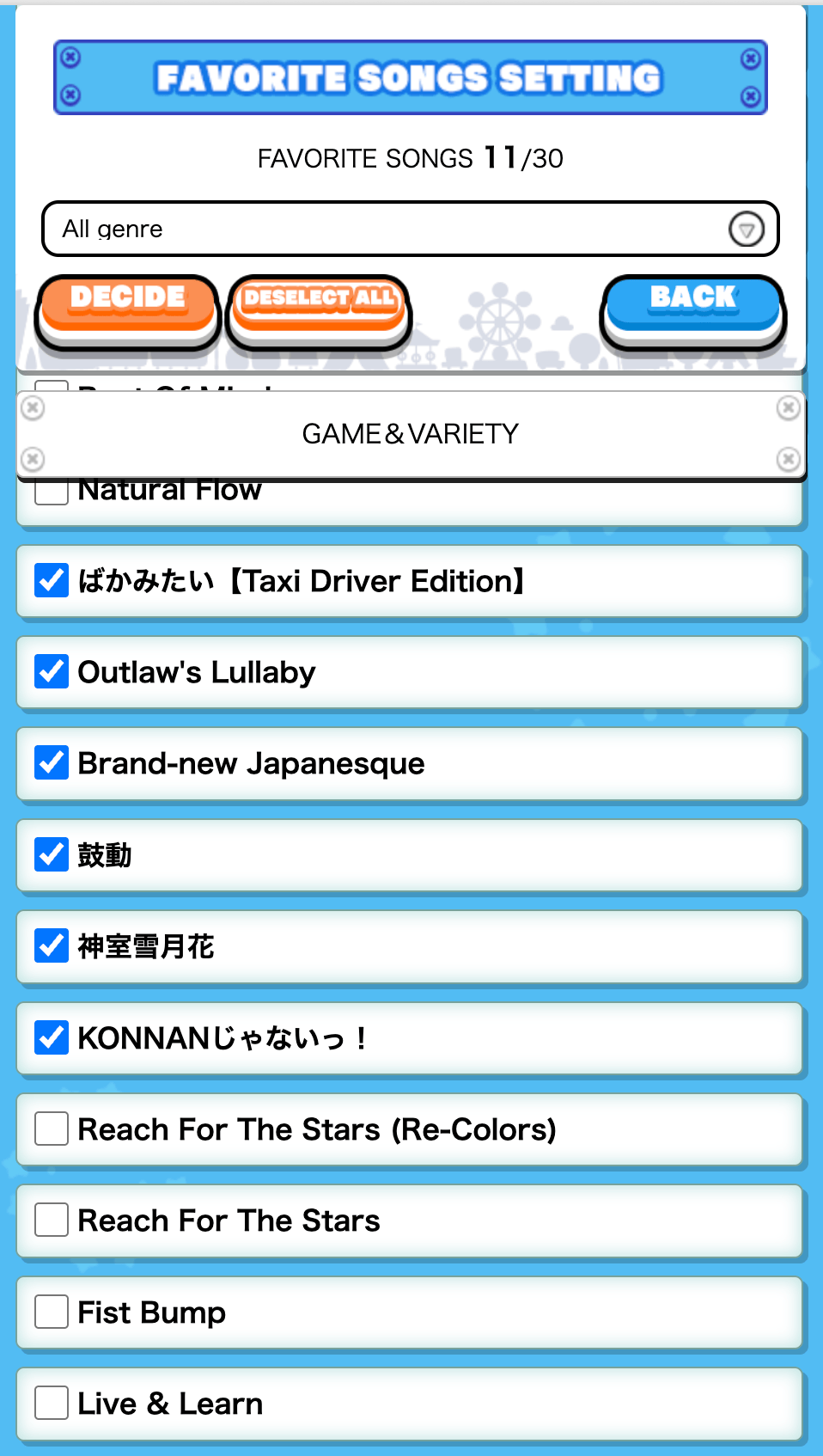This screenshot has height=1456, width=823.
Task: Uncheck ばかみたい Taxi Driver Edition
Action: [x=52, y=581]
